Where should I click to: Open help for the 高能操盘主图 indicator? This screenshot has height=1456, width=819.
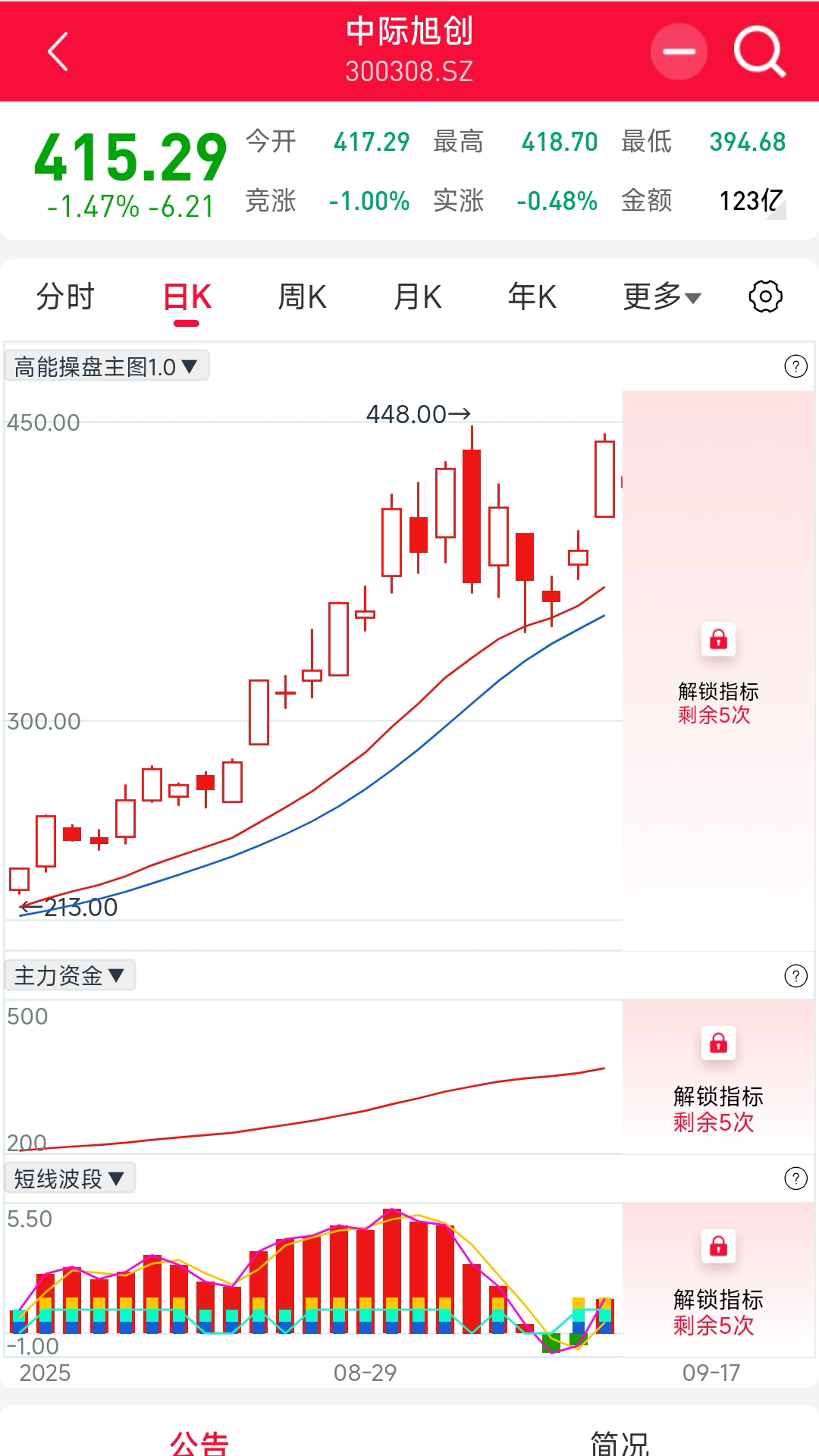click(795, 365)
